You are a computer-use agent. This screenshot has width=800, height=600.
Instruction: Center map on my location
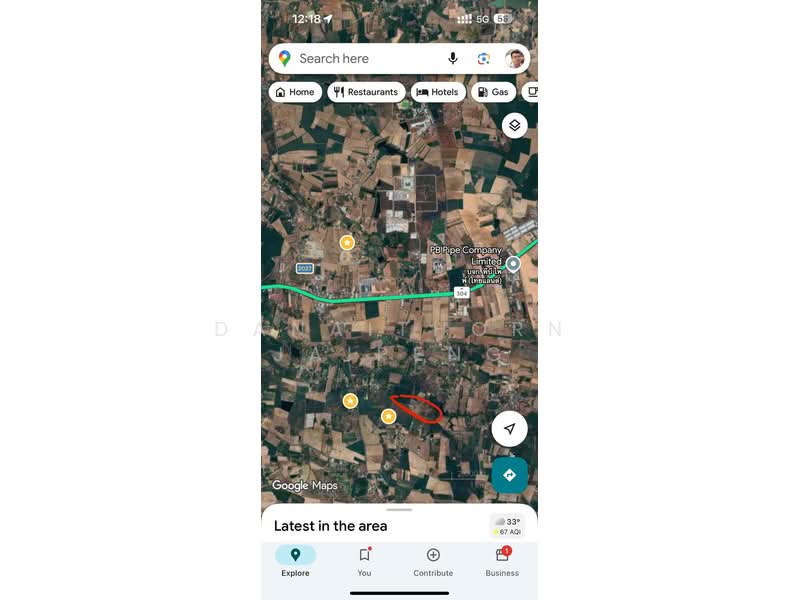[x=509, y=429]
